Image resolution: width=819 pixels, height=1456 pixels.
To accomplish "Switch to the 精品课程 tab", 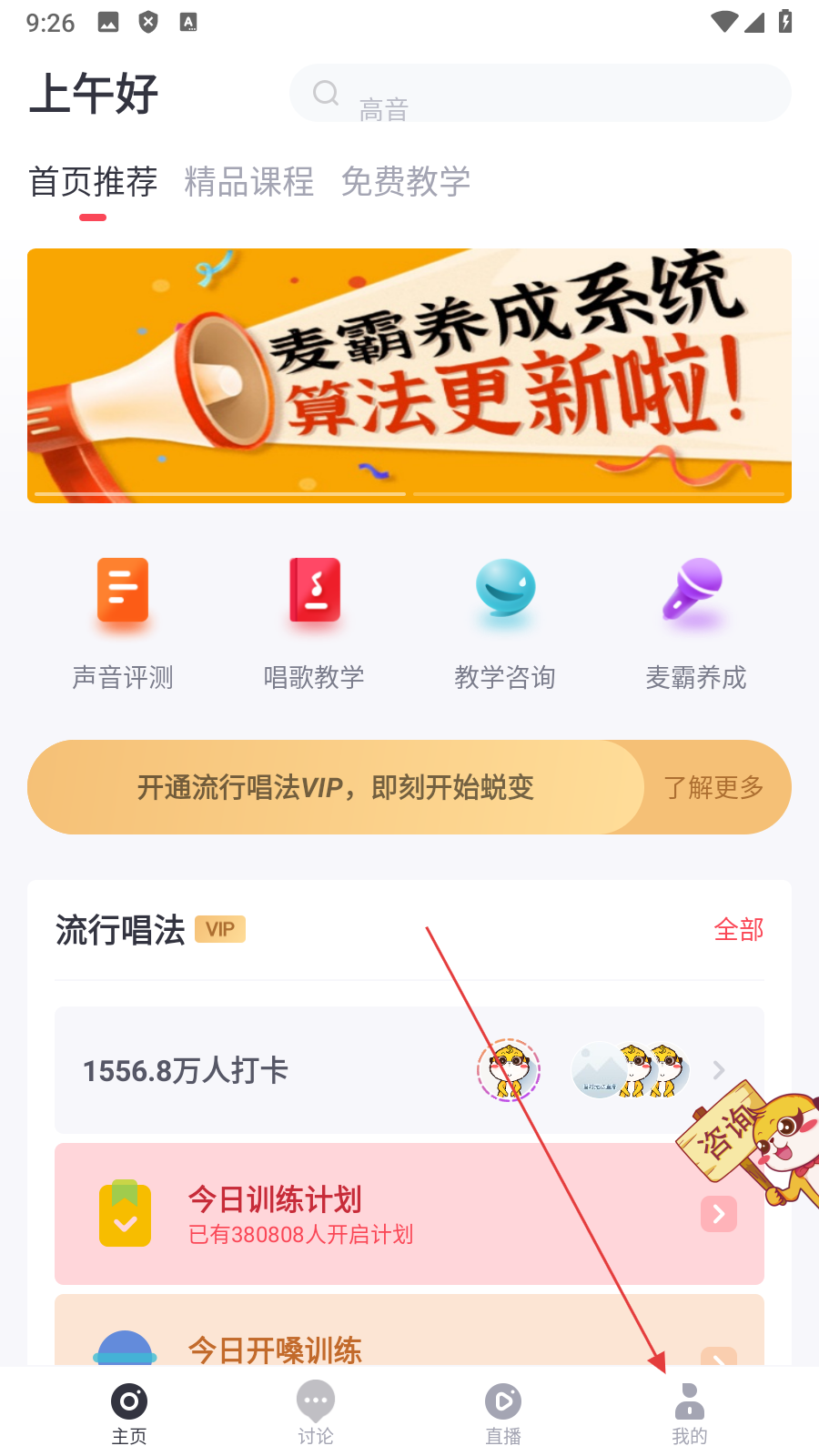I will [x=248, y=182].
